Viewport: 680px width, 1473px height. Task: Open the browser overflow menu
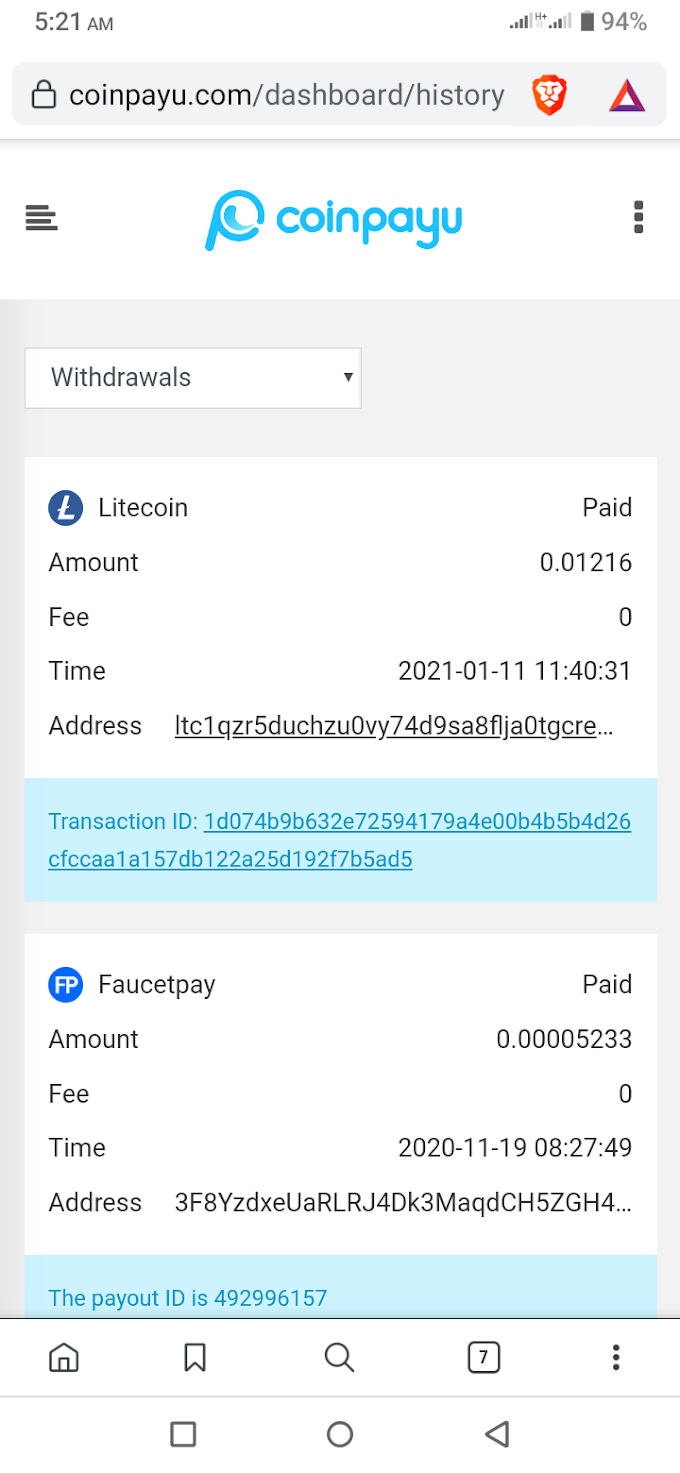616,1357
